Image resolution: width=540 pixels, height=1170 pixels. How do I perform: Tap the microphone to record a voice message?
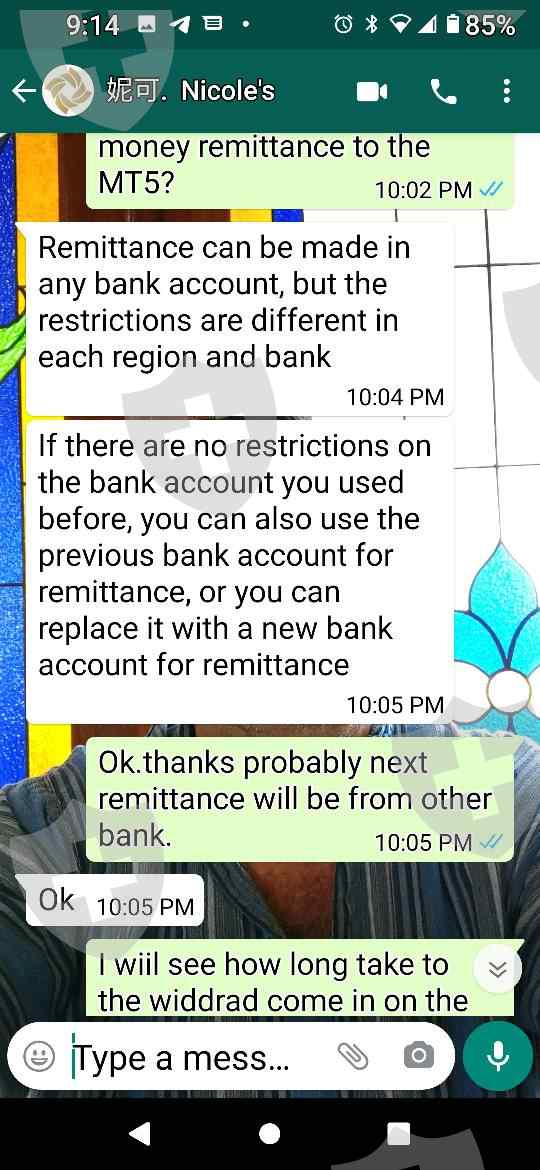click(x=498, y=1057)
